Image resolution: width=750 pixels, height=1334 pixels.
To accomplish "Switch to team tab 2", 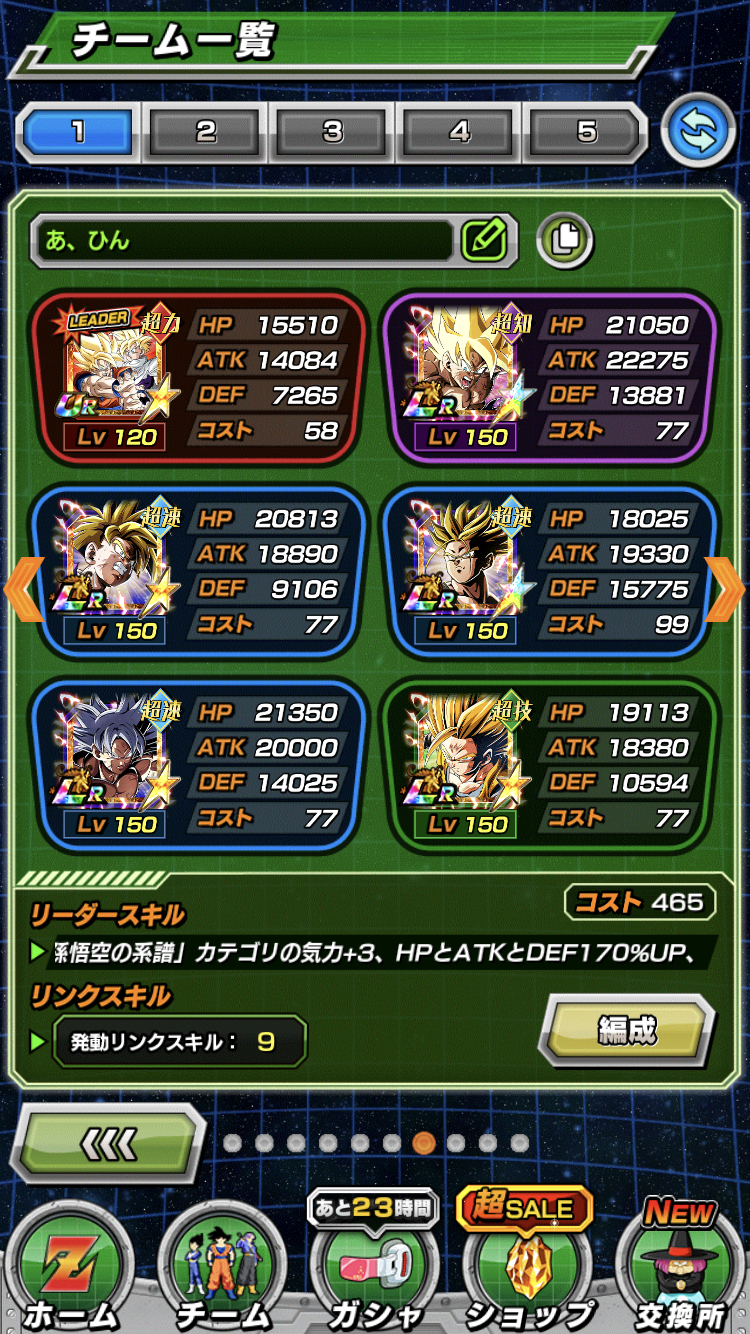I will [x=206, y=132].
